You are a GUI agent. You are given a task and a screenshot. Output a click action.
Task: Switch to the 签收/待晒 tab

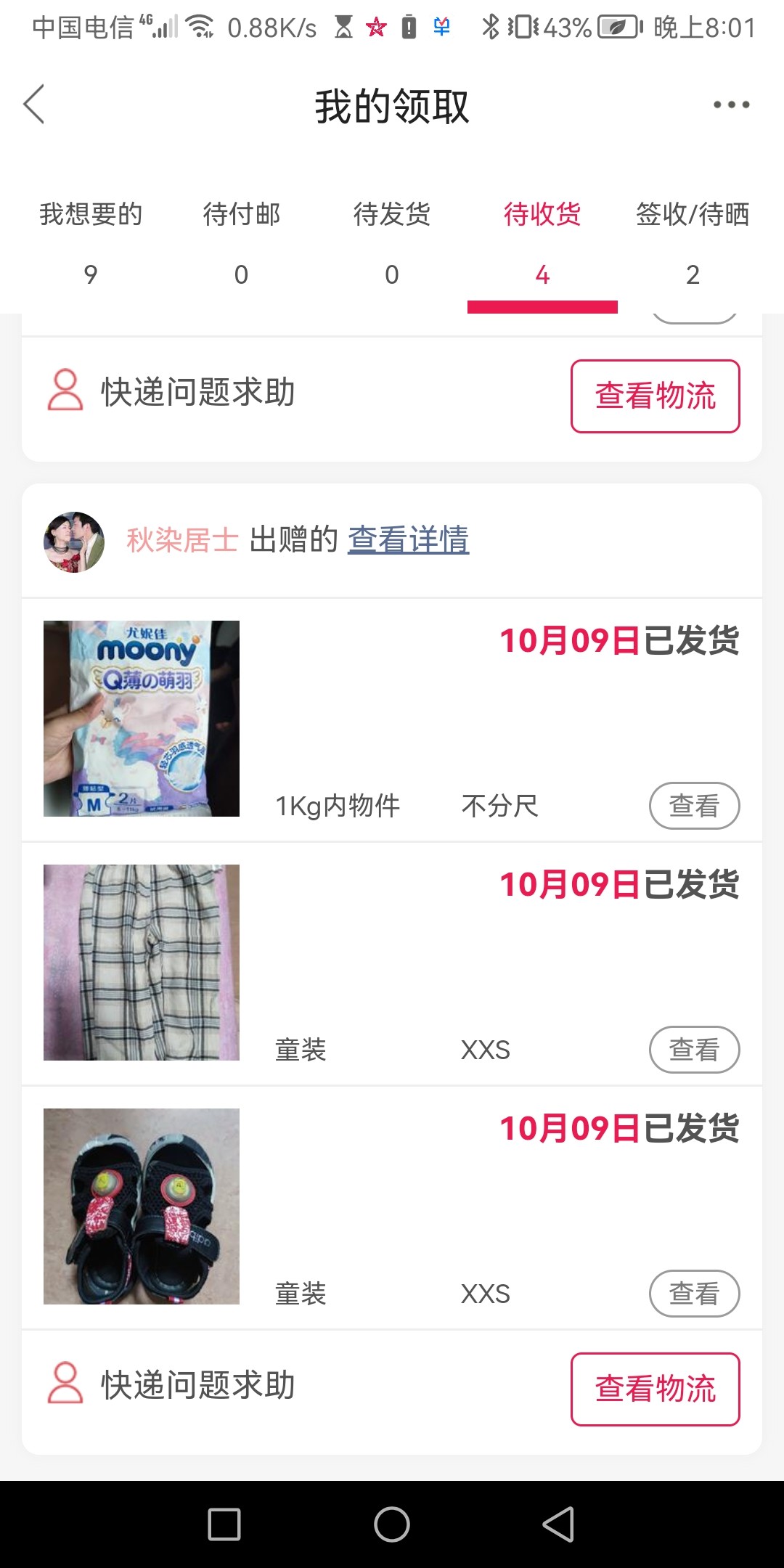point(693,242)
